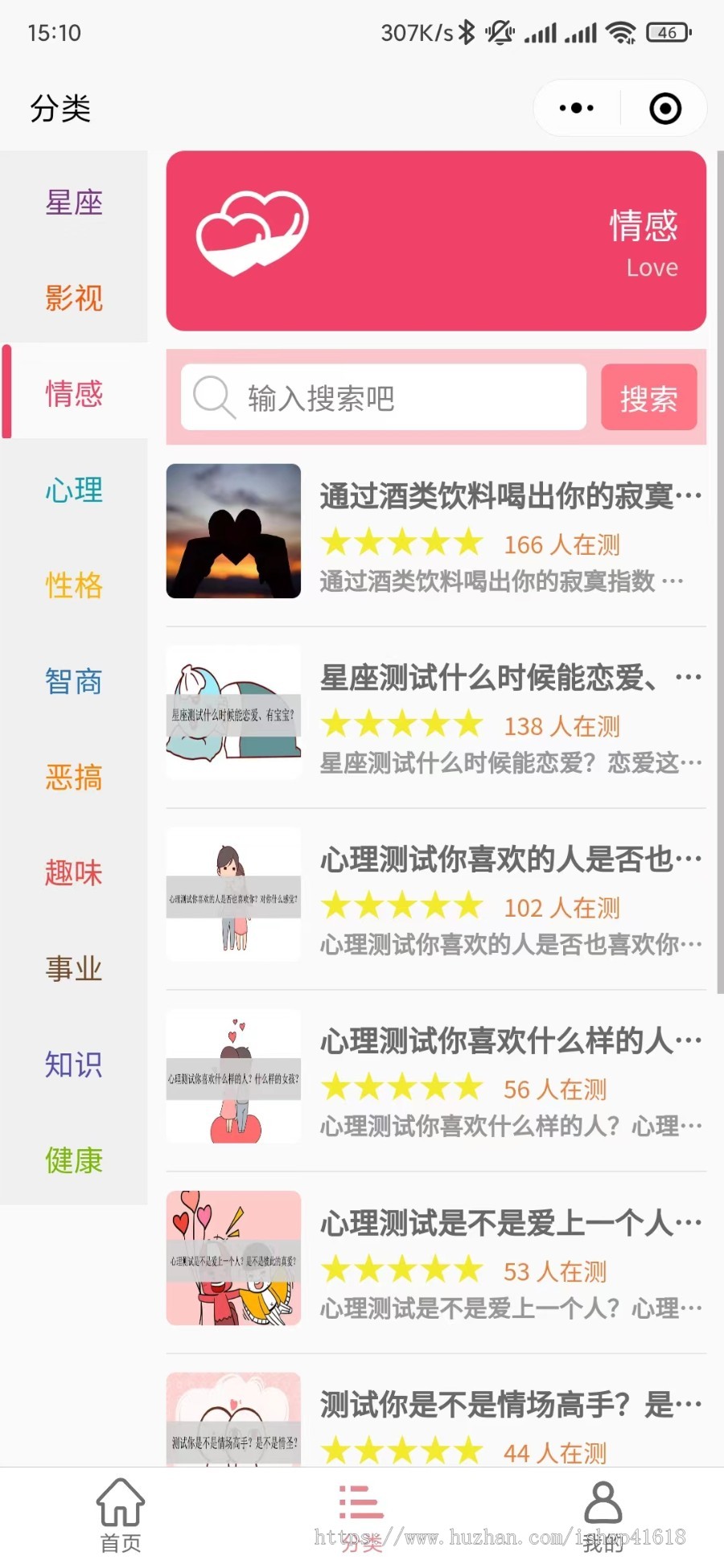Image resolution: width=724 pixels, height=1568 pixels.
Task: Go to the 首页 home tab
Action: pos(121,1515)
